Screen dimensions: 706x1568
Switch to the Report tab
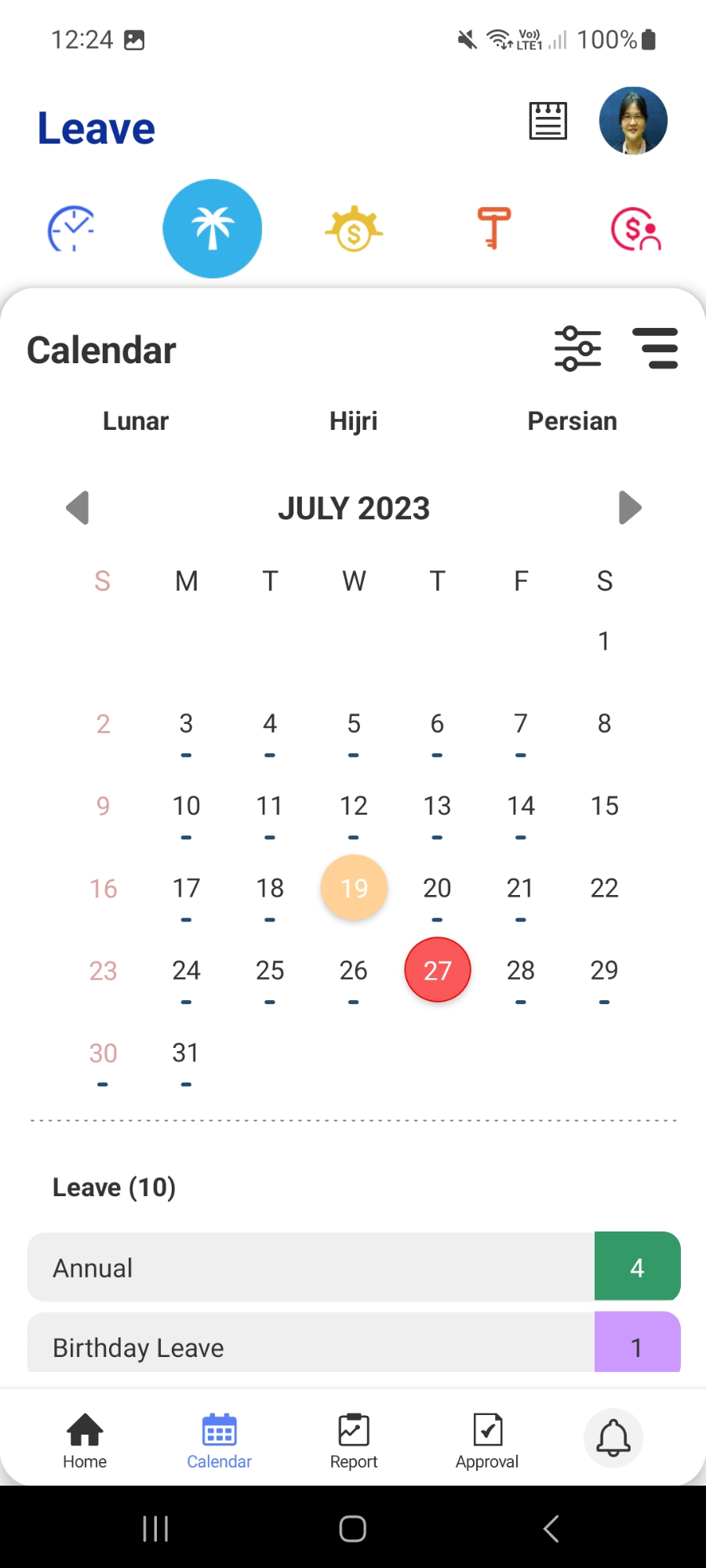(x=354, y=1441)
